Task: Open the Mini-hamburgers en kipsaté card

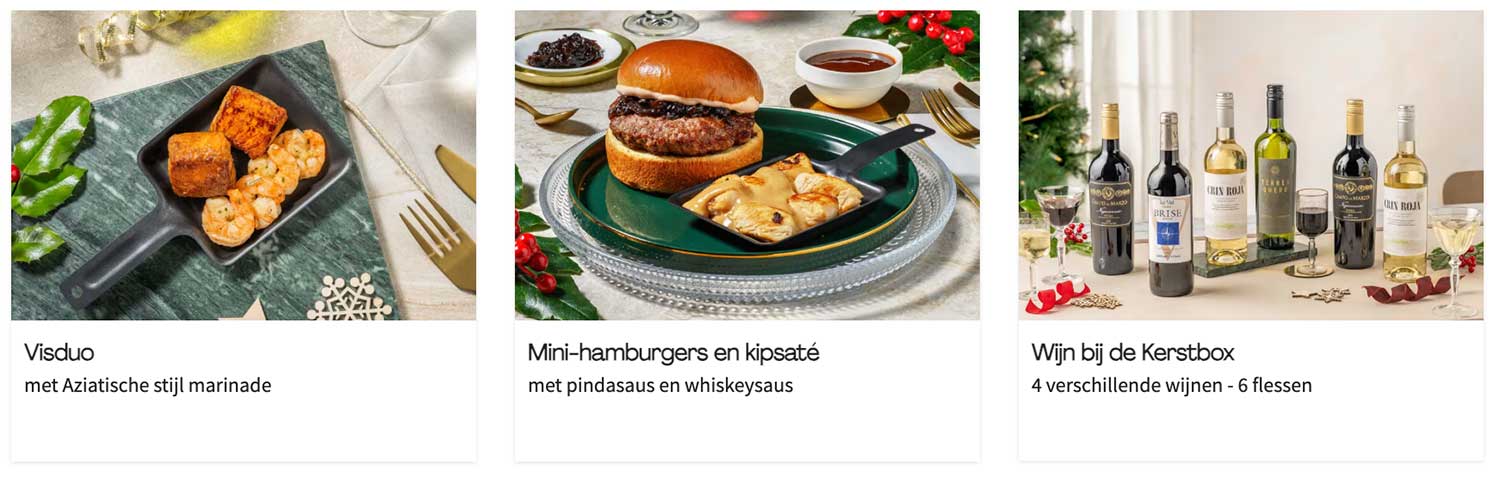Action: (746, 235)
